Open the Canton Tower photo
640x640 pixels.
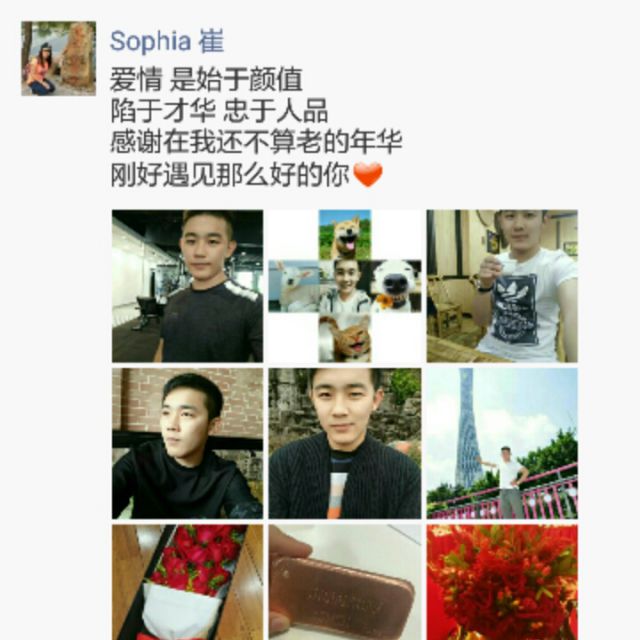[502, 443]
